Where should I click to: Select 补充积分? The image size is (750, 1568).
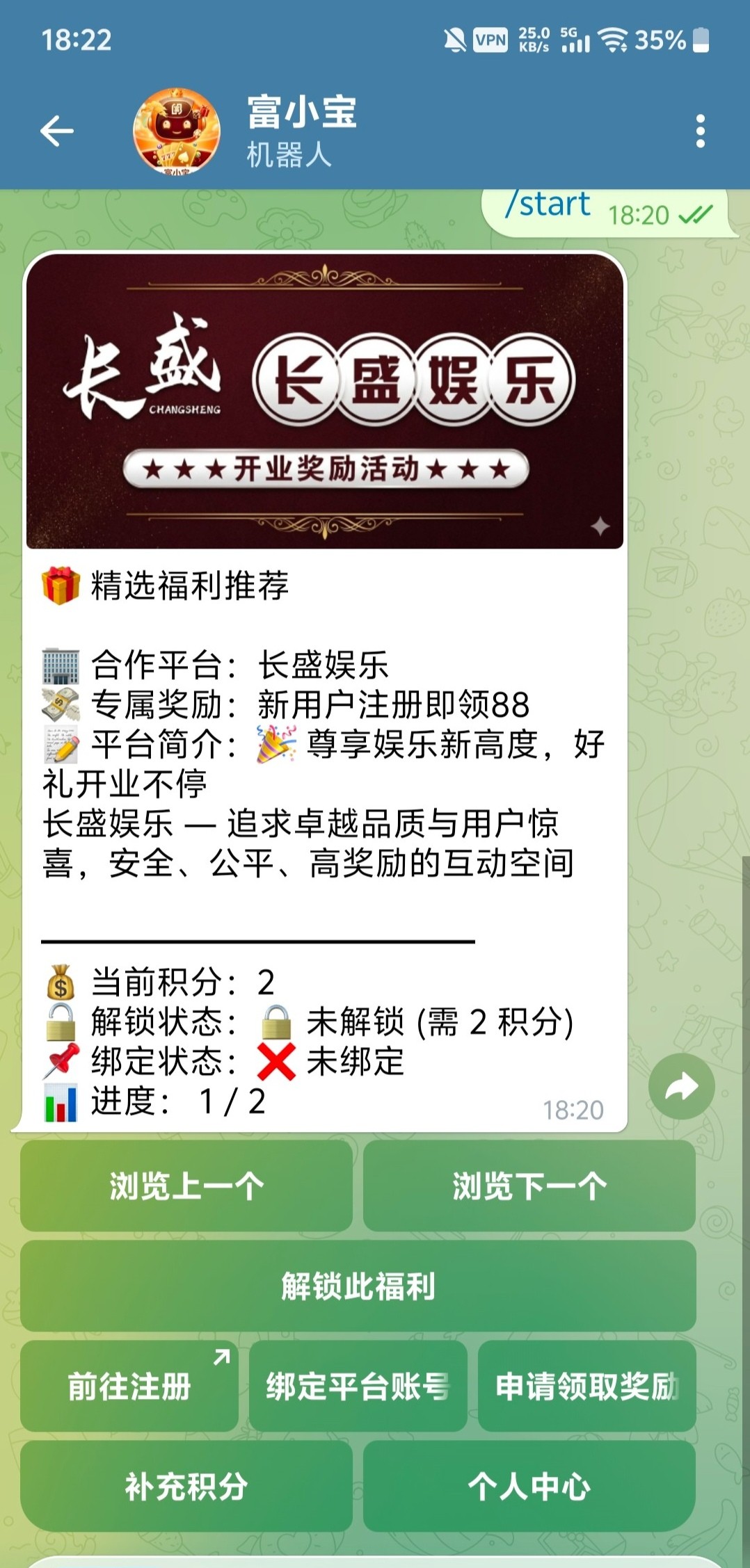pyautogui.click(x=186, y=1486)
